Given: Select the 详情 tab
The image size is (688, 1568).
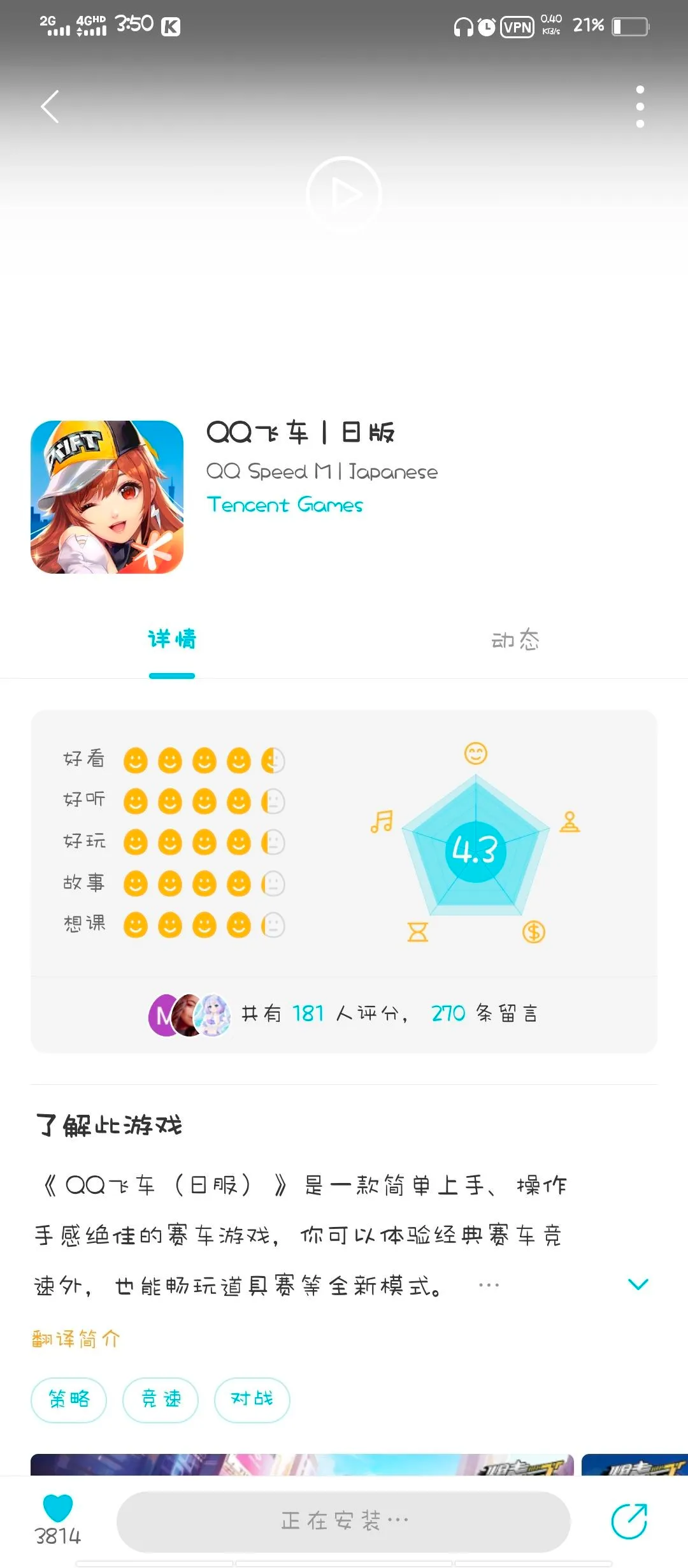Looking at the screenshot, I should pyautogui.click(x=172, y=639).
